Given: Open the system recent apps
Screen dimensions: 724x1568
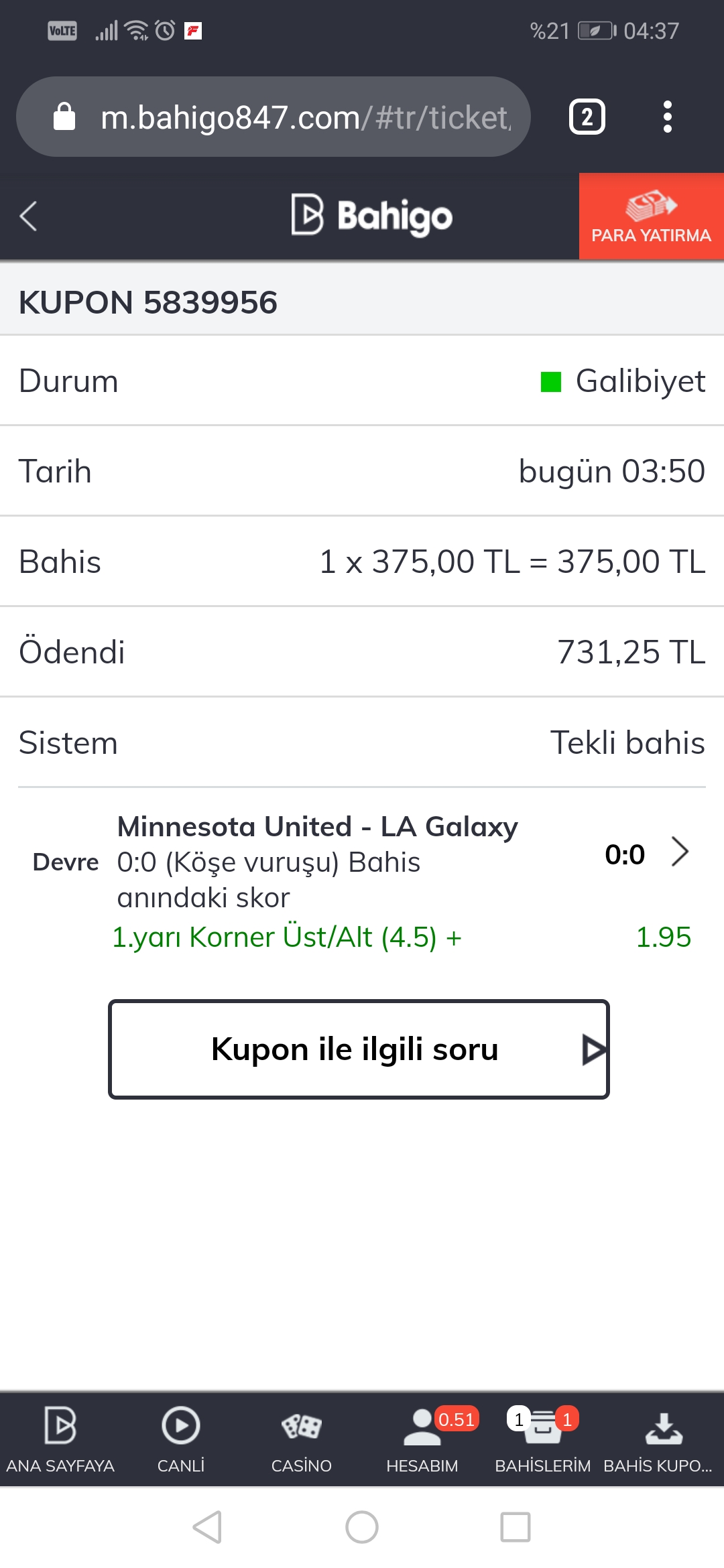Looking at the screenshot, I should (x=516, y=1527).
